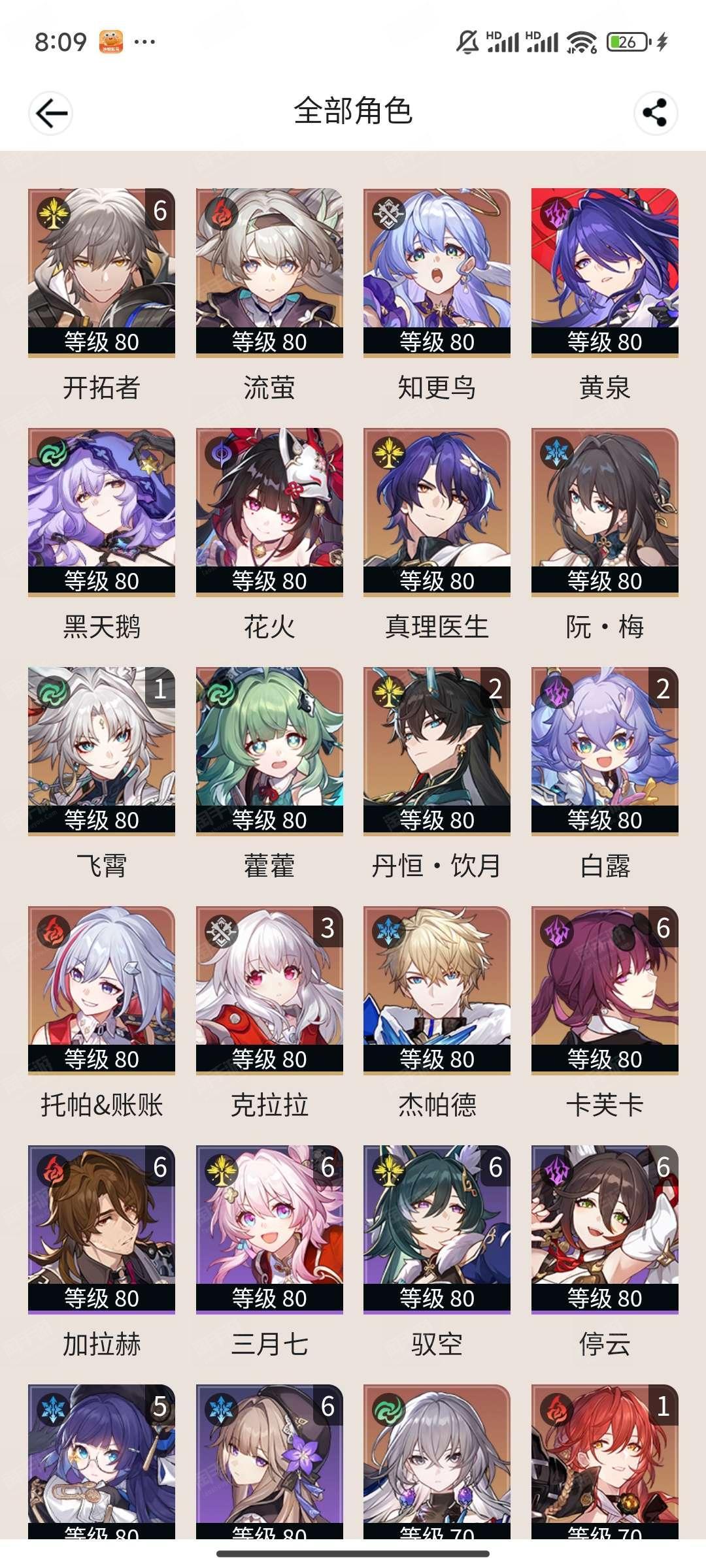Open 花火 character details

(x=269, y=512)
